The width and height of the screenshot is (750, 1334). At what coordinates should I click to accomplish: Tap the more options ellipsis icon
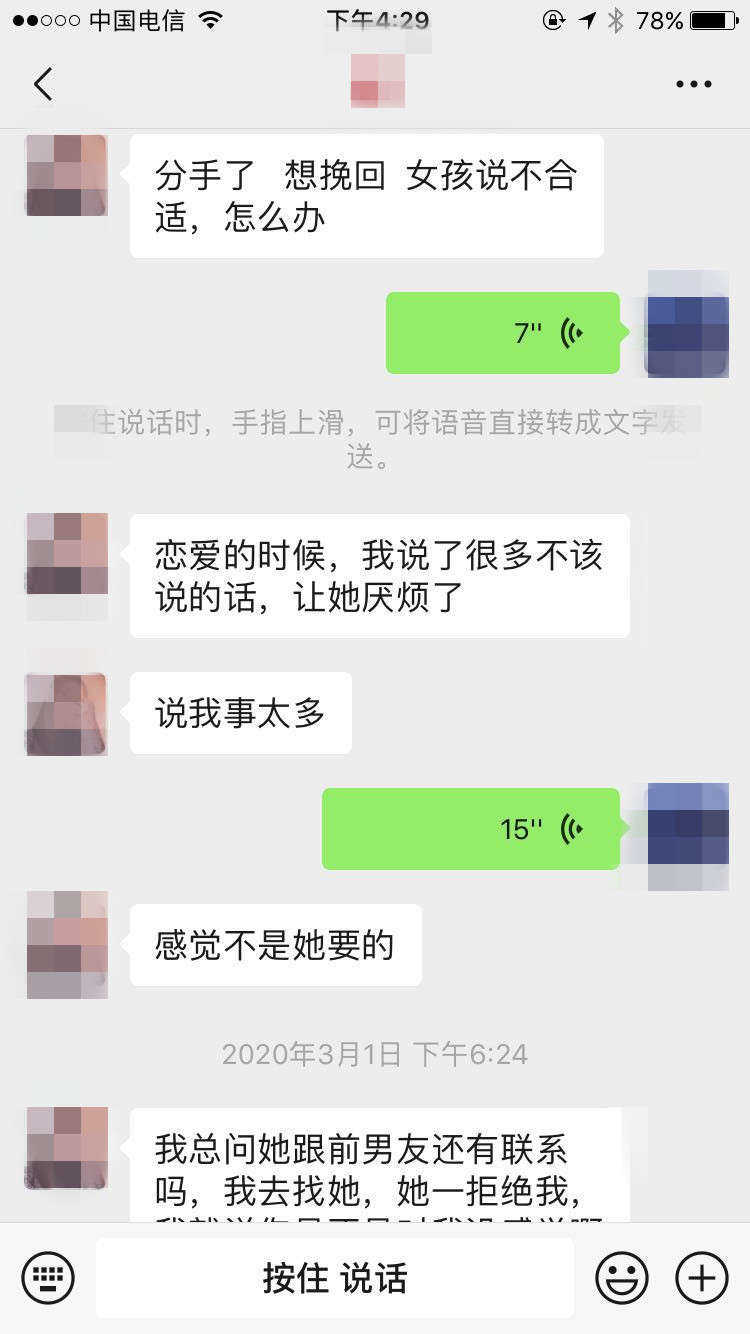pos(692,84)
